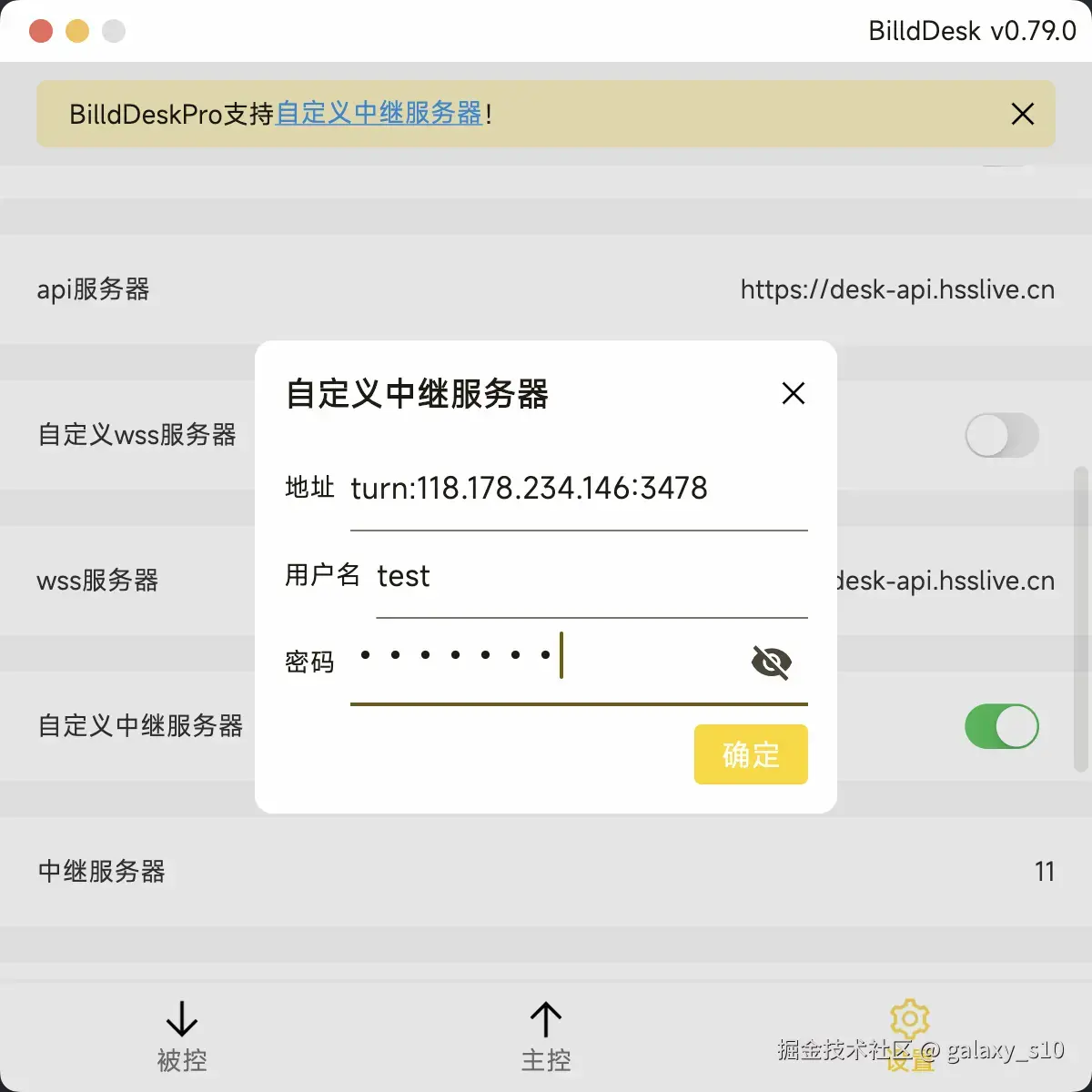Show the hidden password with the eye icon
This screenshot has width=1092, height=1092.
point(771,662)
